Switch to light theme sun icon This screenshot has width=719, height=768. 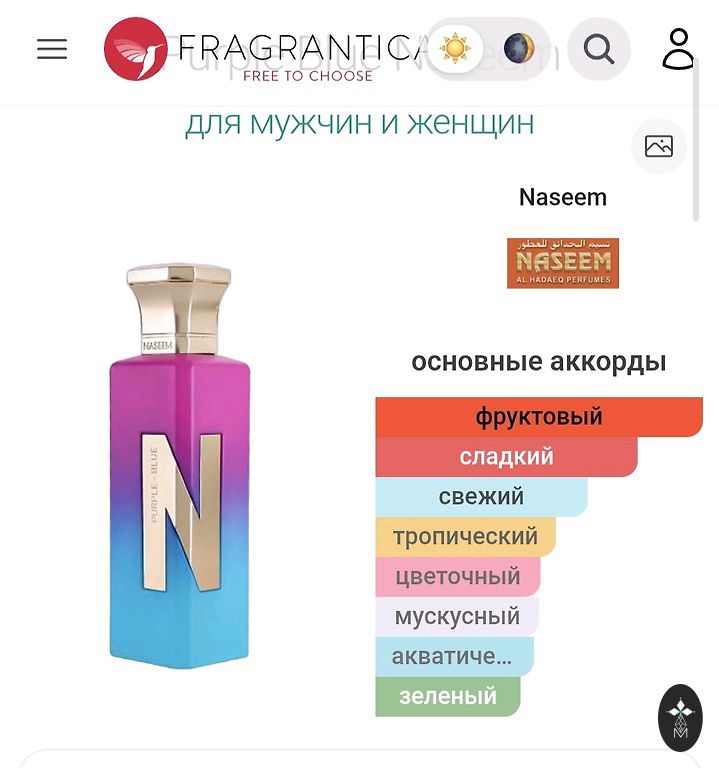(455, 49)
